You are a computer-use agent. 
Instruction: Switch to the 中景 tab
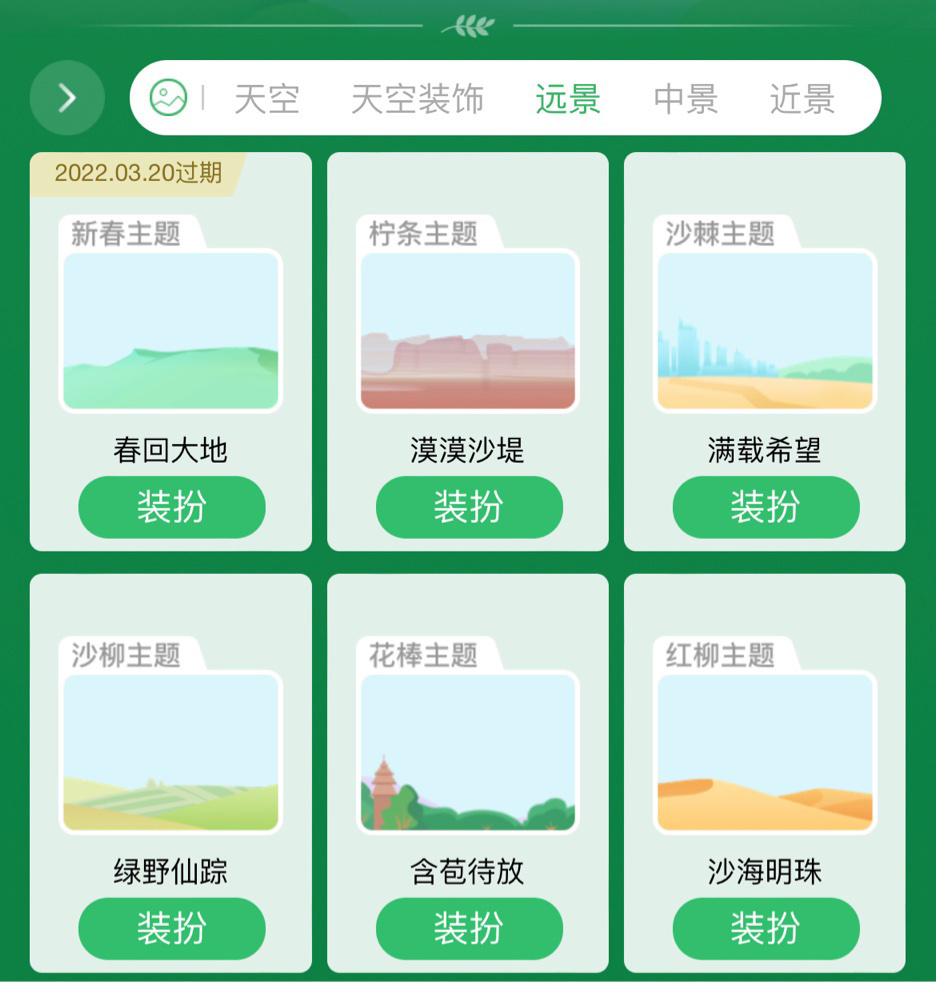[685, 99]
